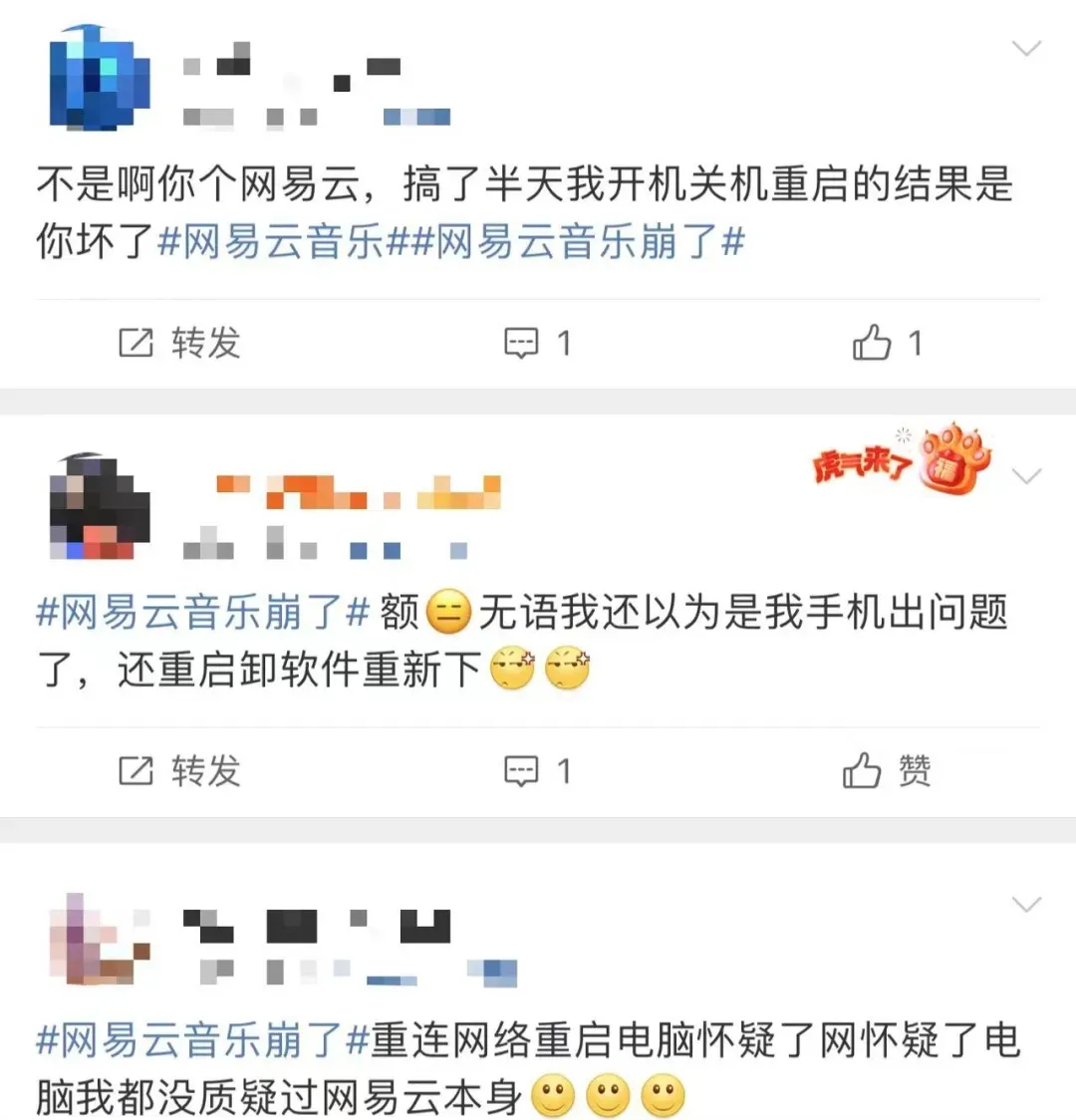Open the #网易云音乐崩了# hashtag before "额 无语"

(x=203, y=612)
